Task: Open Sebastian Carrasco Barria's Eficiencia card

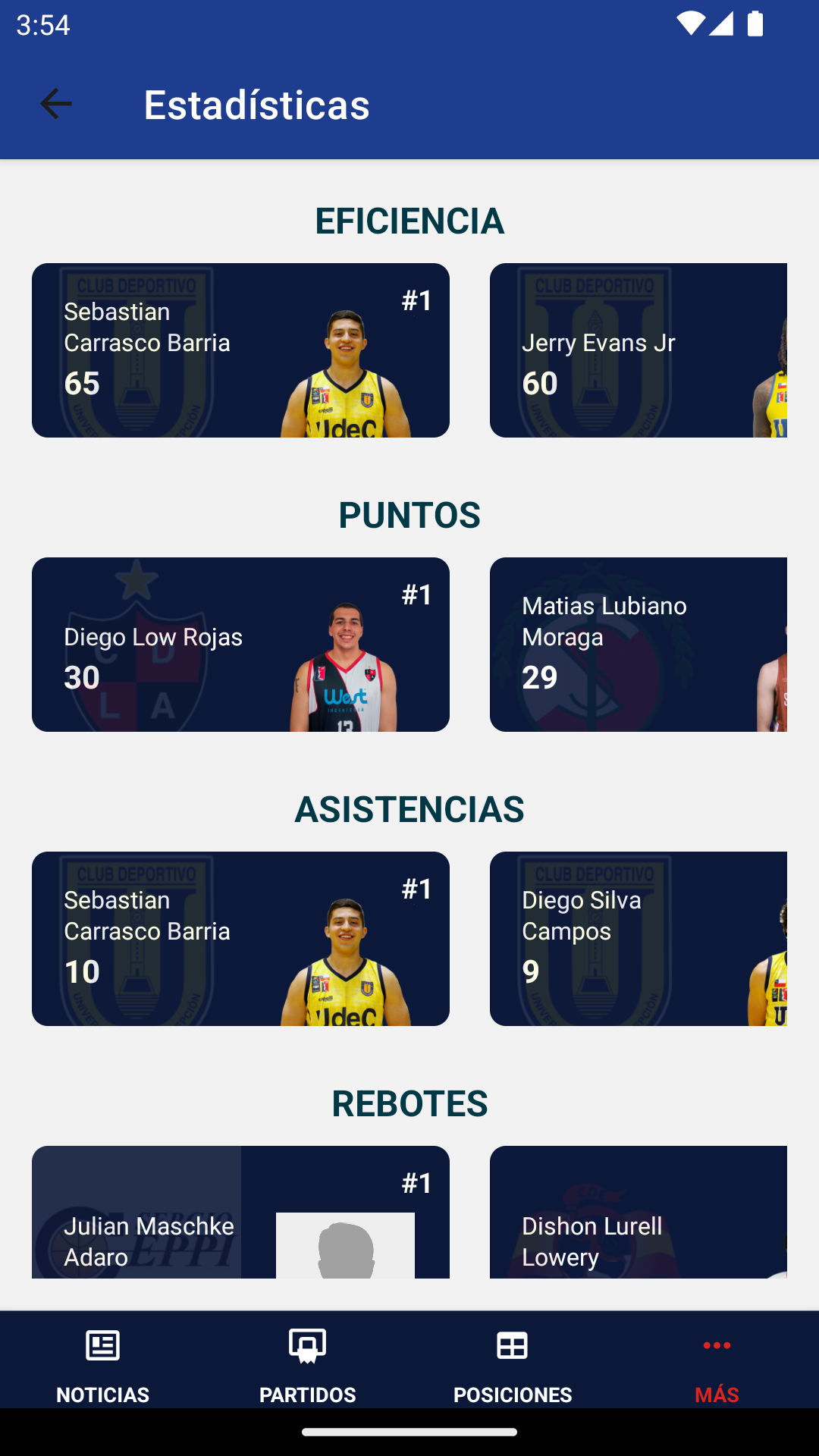Action: [240, 350]
